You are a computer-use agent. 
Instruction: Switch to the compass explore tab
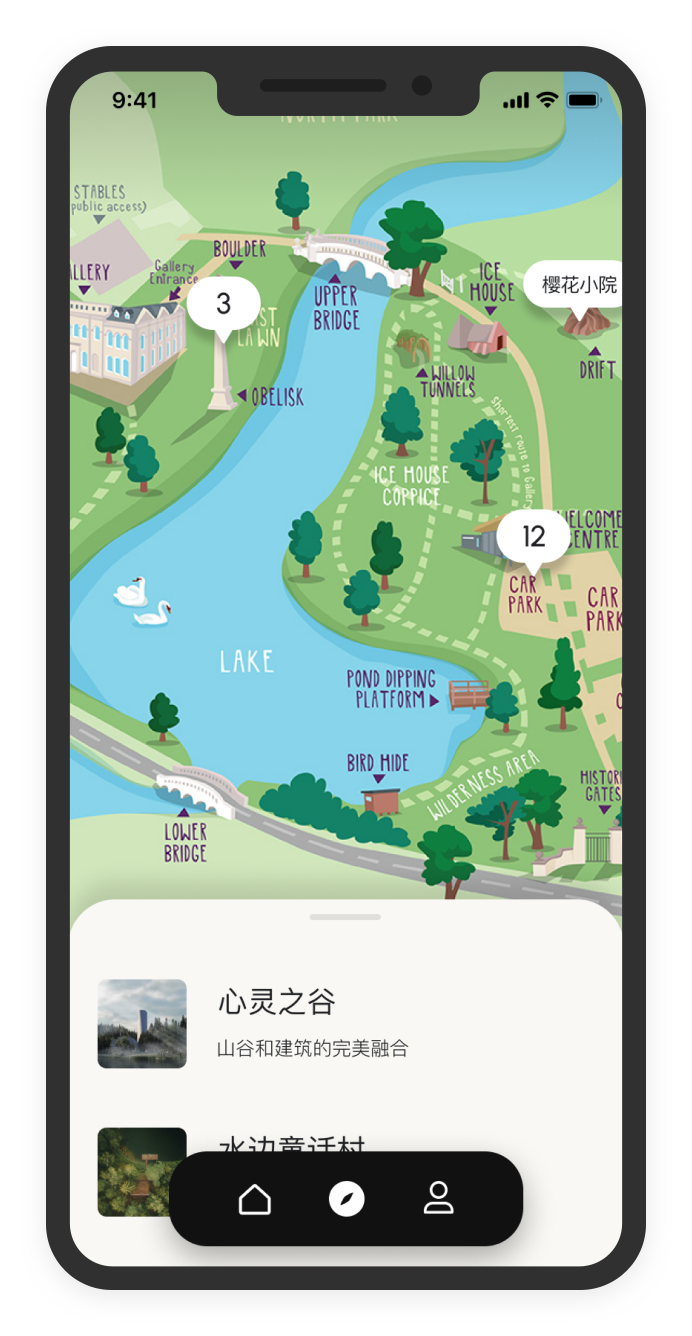[x=347, y=1199]
